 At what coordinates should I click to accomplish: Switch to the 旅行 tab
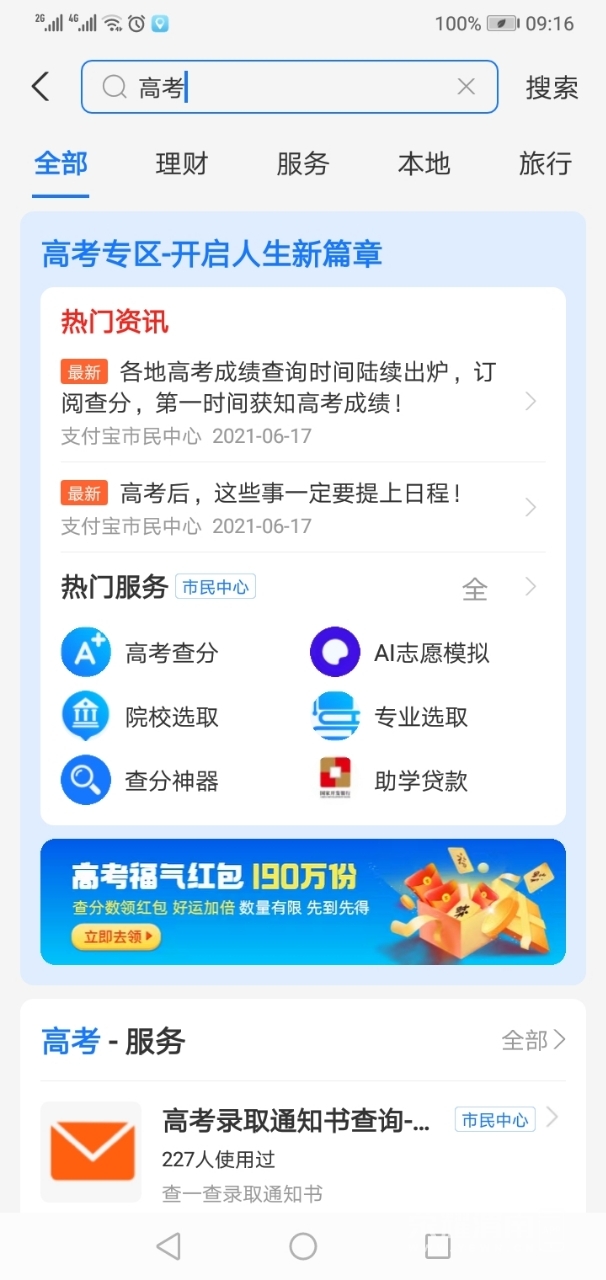tap(545, 164)
